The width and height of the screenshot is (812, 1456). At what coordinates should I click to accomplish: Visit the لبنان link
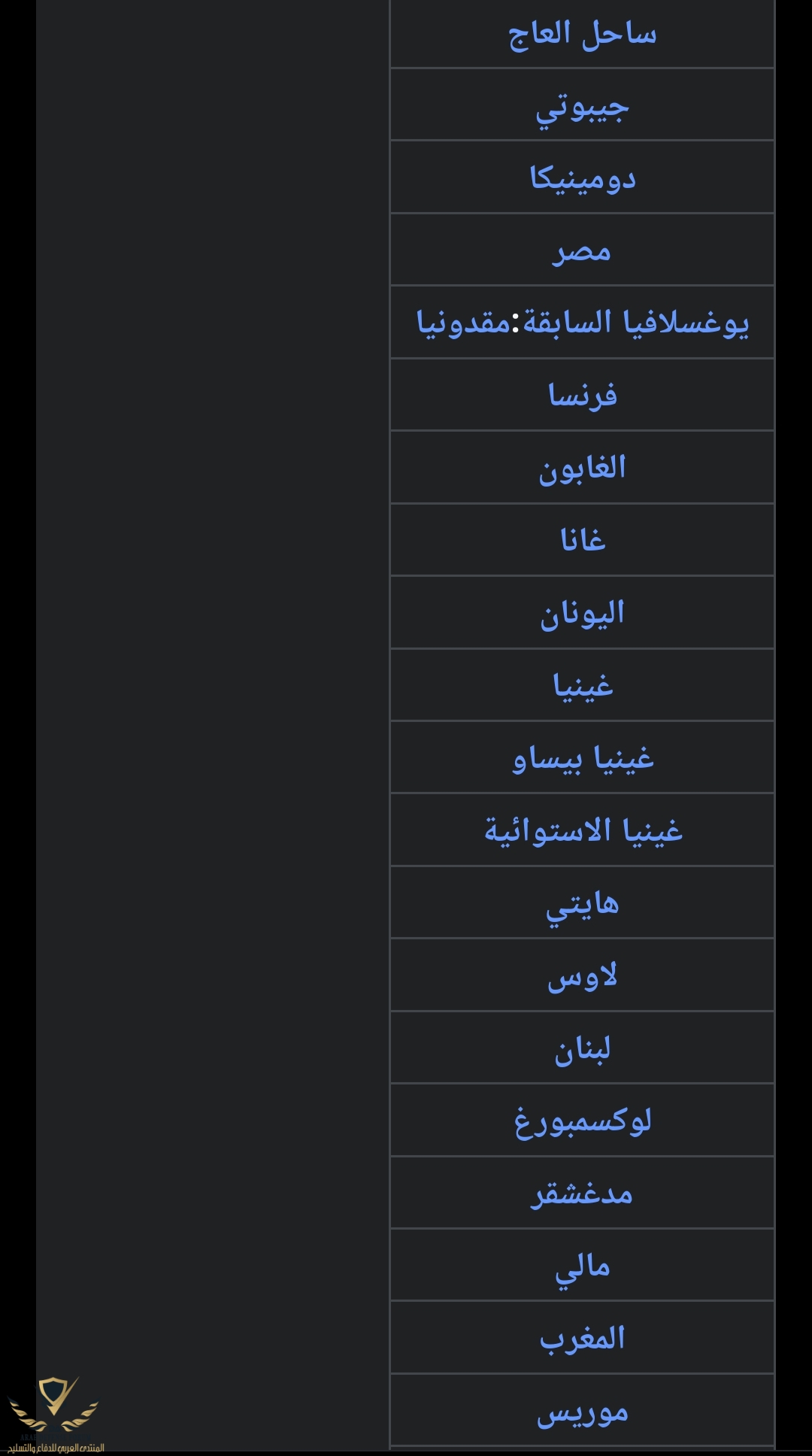tap(582, 1049)
